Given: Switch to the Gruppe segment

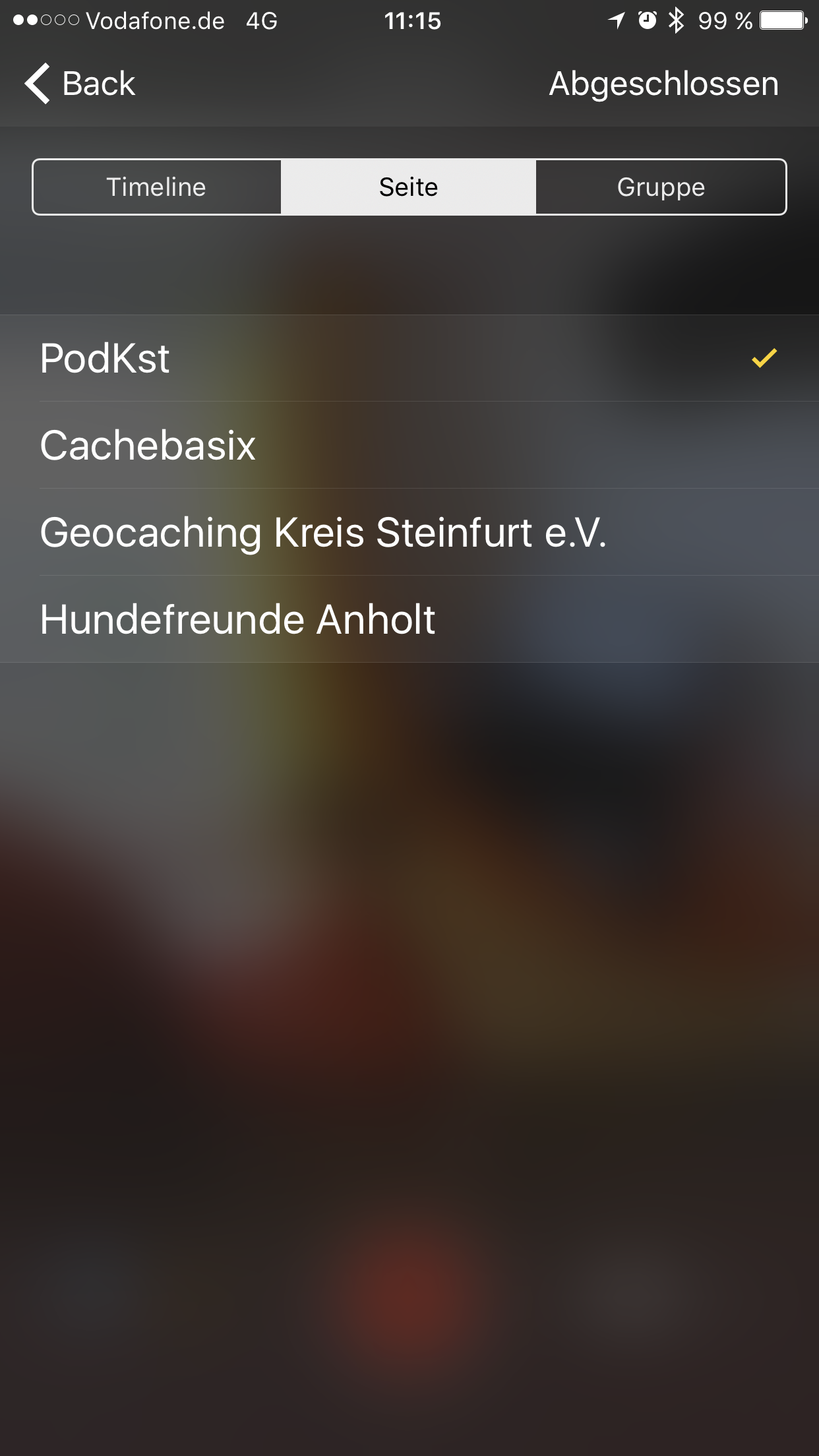Looking at the screenshot, I should point(661,187).
